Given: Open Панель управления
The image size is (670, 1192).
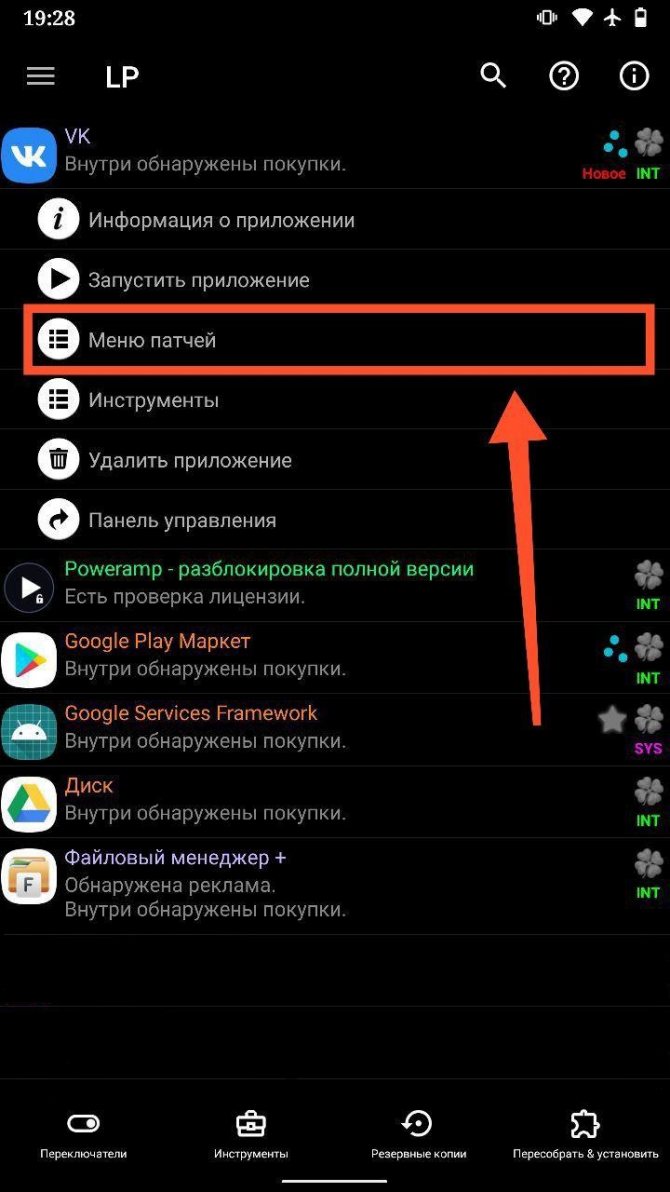Looking at the screenshot, I should point(182,520).
